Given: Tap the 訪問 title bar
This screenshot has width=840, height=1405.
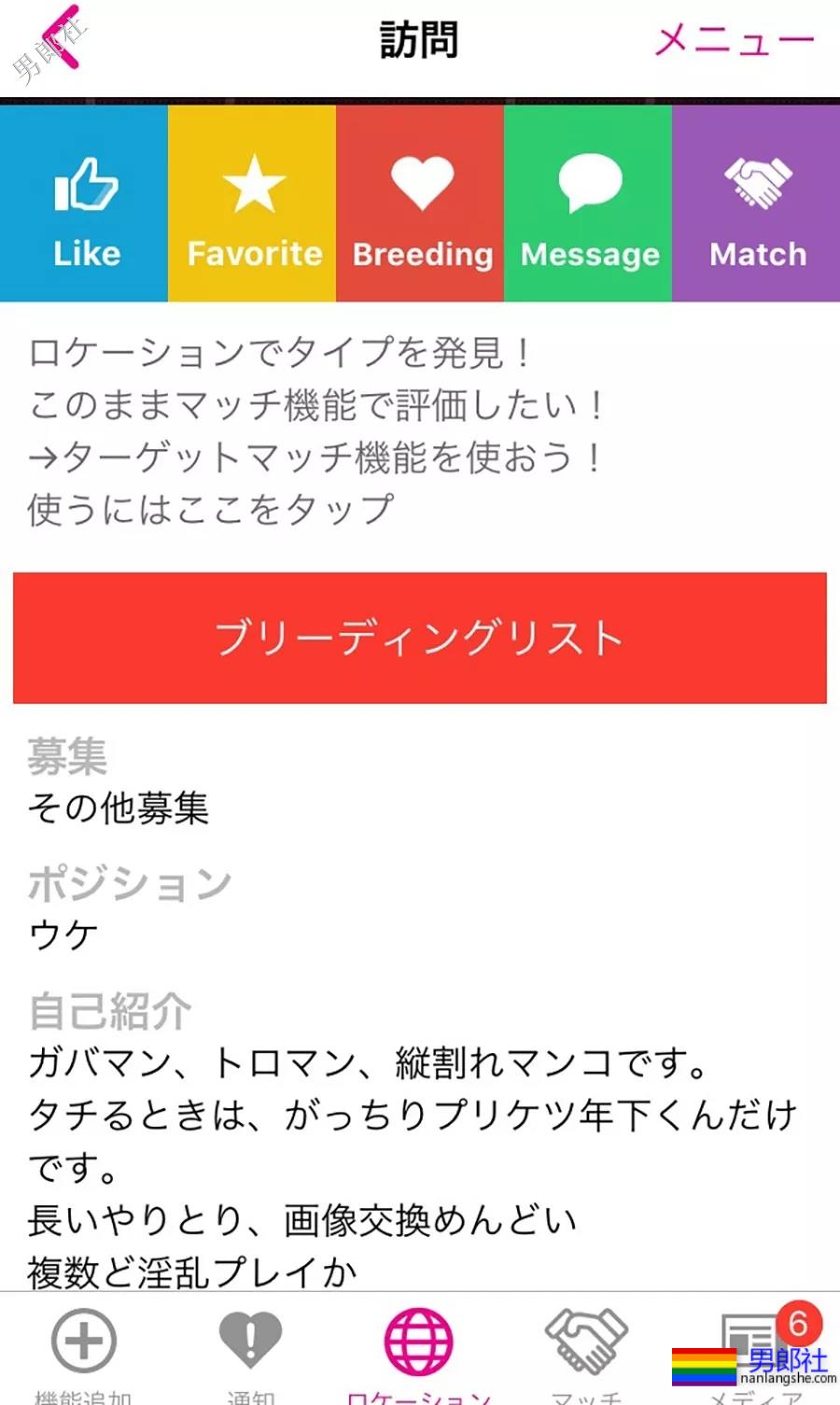Looking at the screenshot, I should point(419,39).
